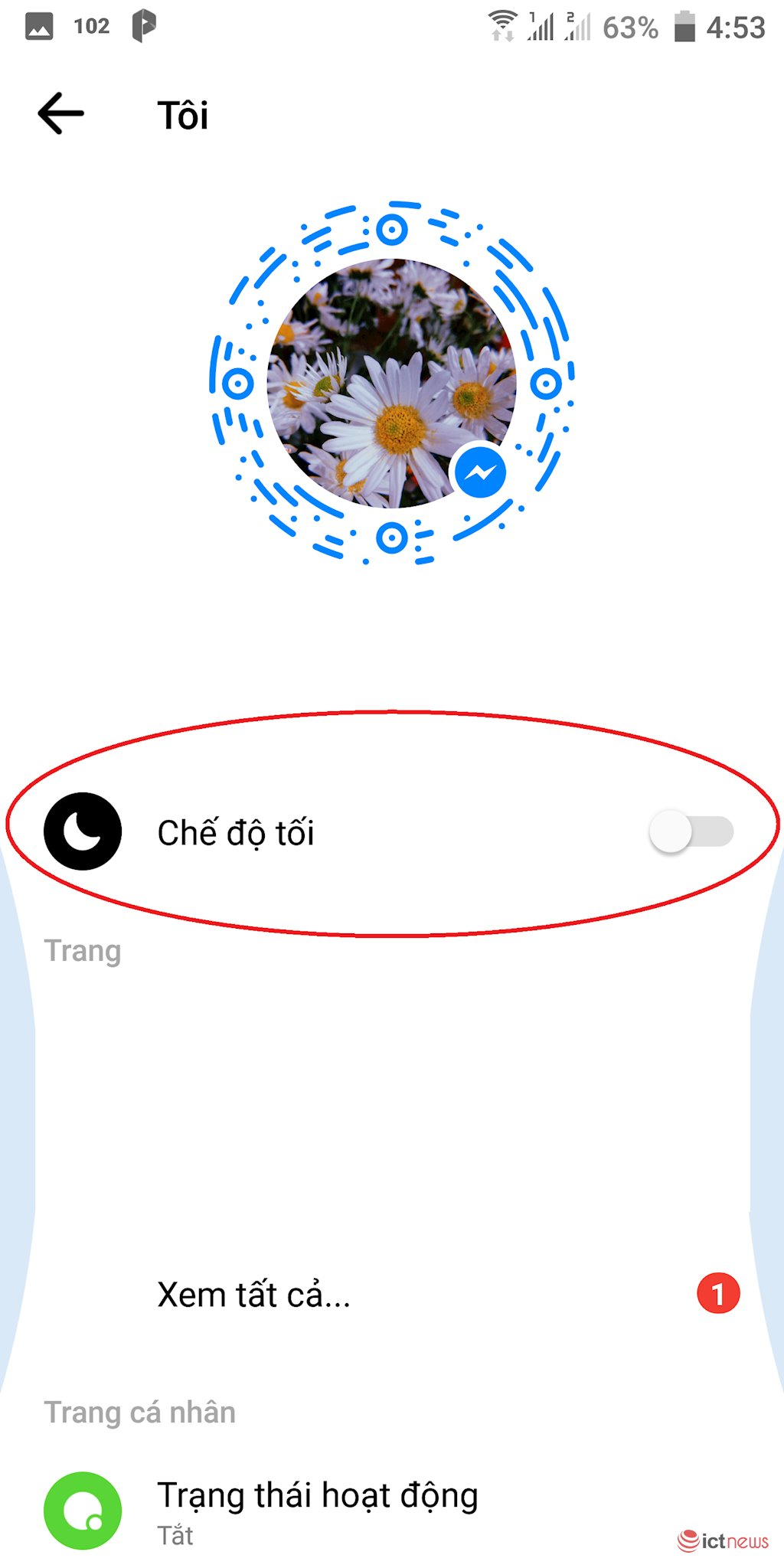Tap the Messenger code profile picture
Image resolution: width=784 pixels, height=1568 pixels.
point(391,384)
